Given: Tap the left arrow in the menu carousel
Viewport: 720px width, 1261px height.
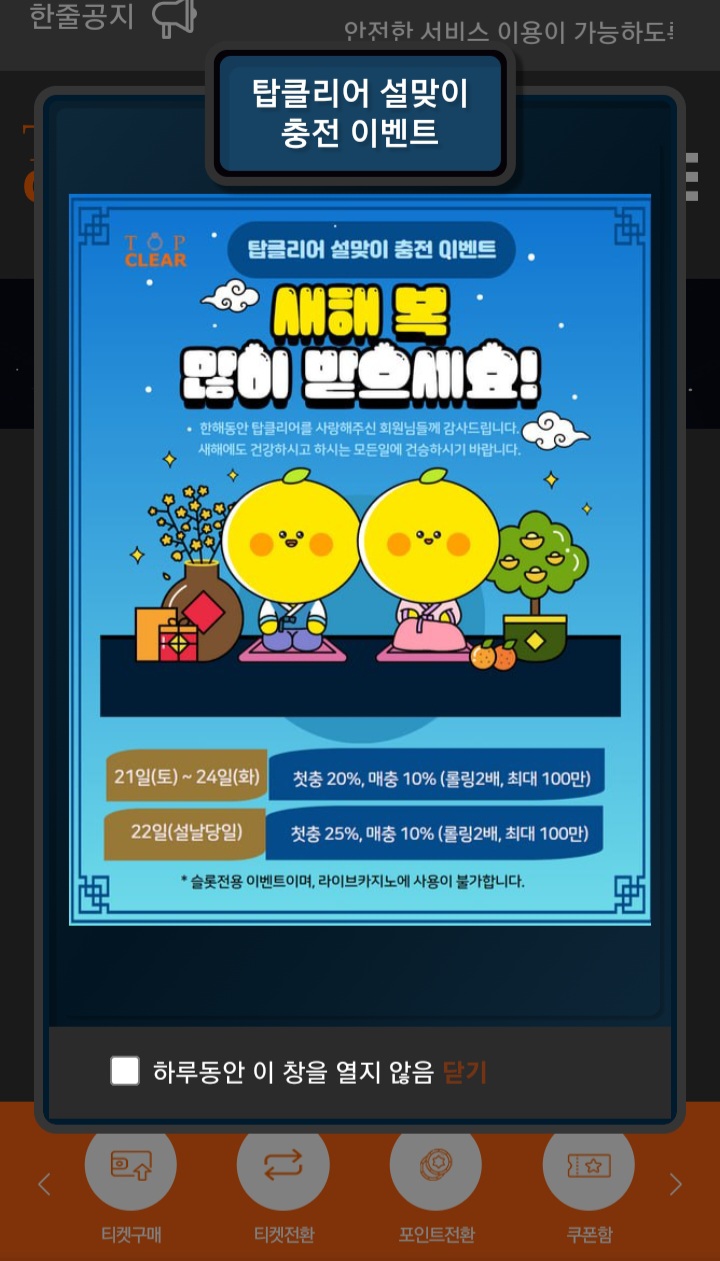Looking at the screenshot, I should [x=44, y=1185].
